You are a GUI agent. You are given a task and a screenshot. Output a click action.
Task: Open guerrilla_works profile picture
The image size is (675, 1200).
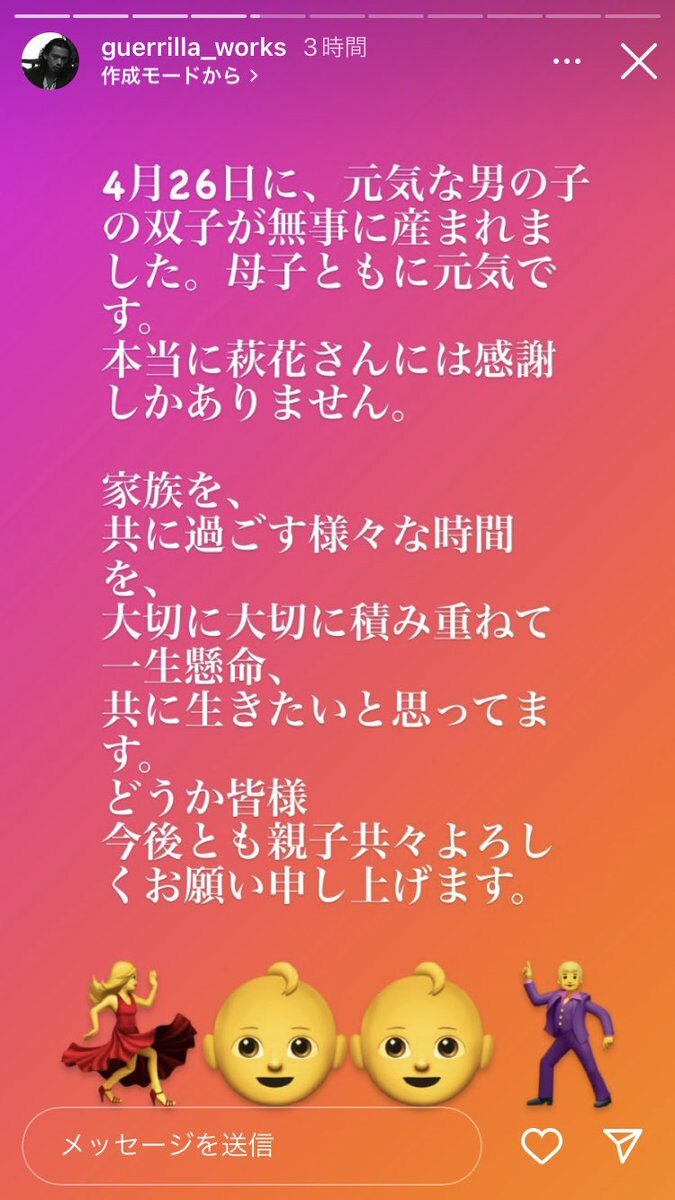click(x=50, y=61)
